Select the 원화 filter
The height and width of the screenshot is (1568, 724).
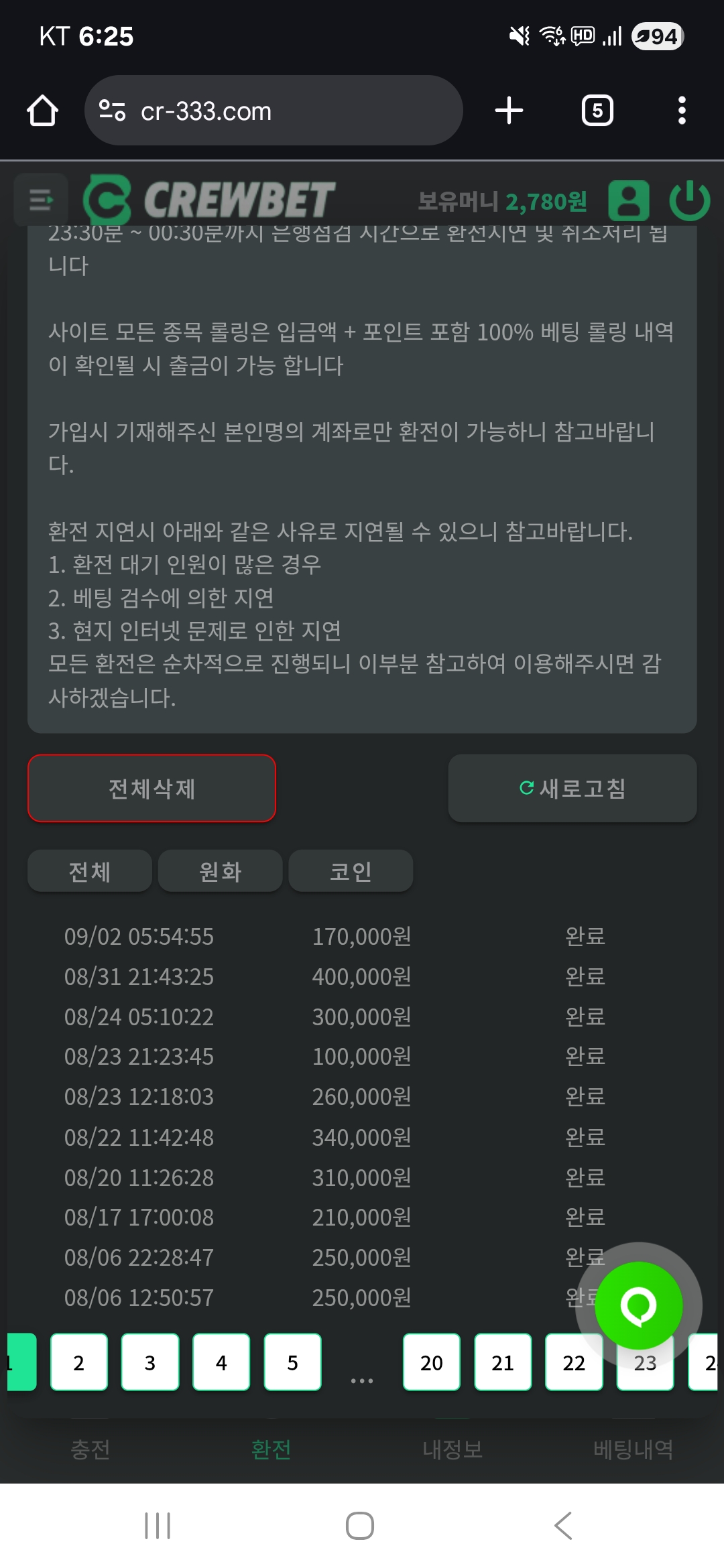(220, 871)
